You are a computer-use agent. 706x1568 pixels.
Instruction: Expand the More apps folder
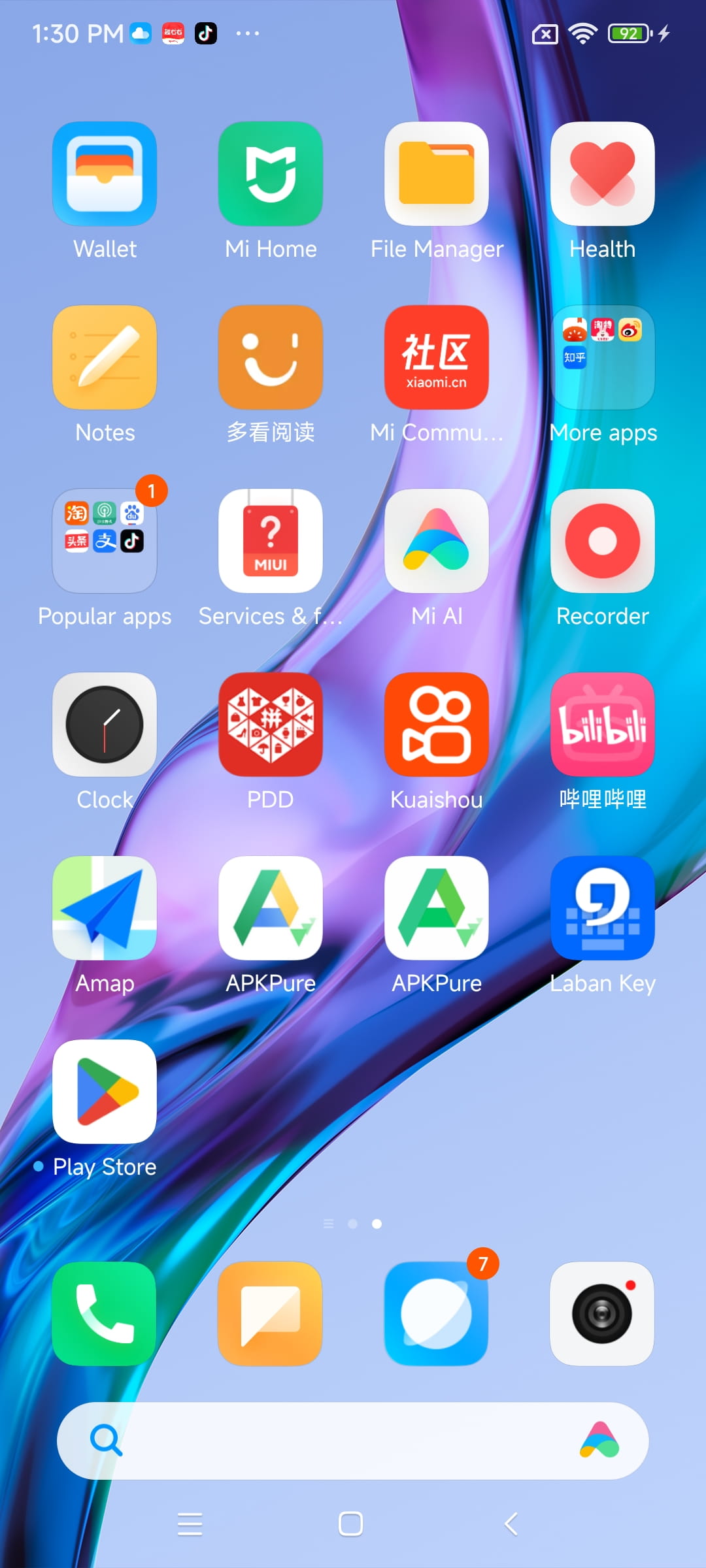point(603,357)
